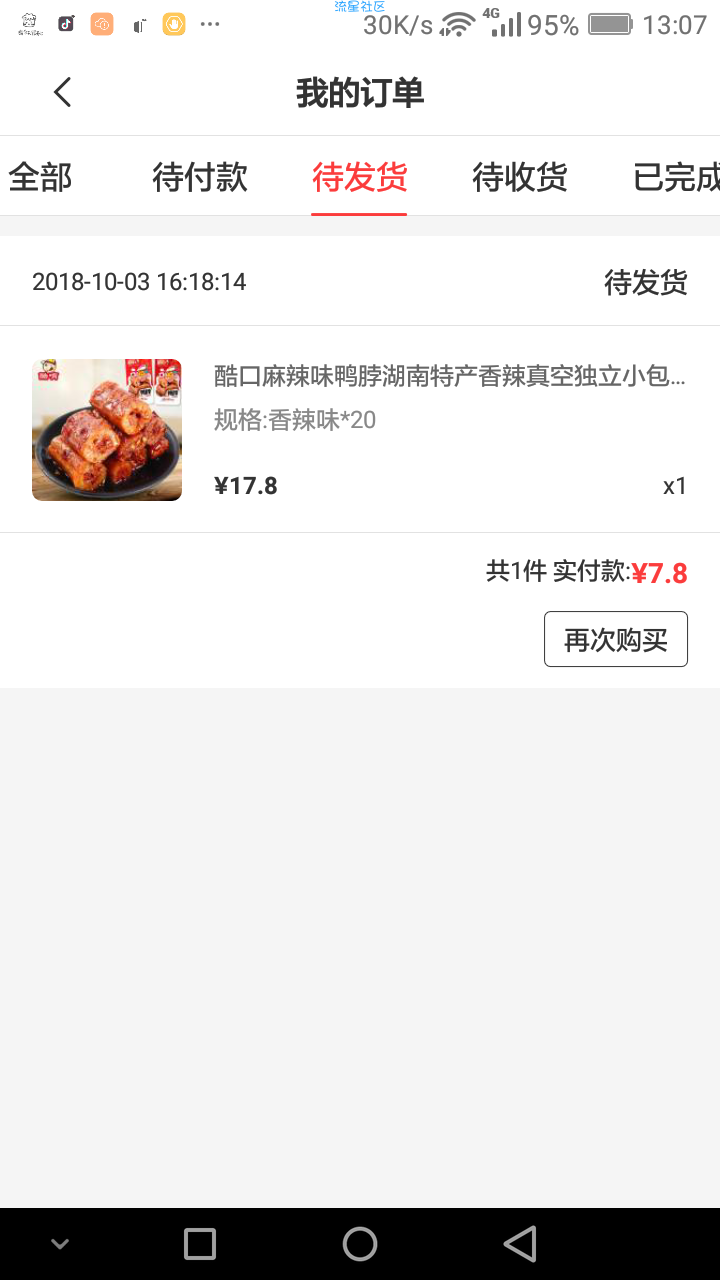The image size is (720, 1280).
Task: Open the 待收货 tab
Action: pos(520,177)
